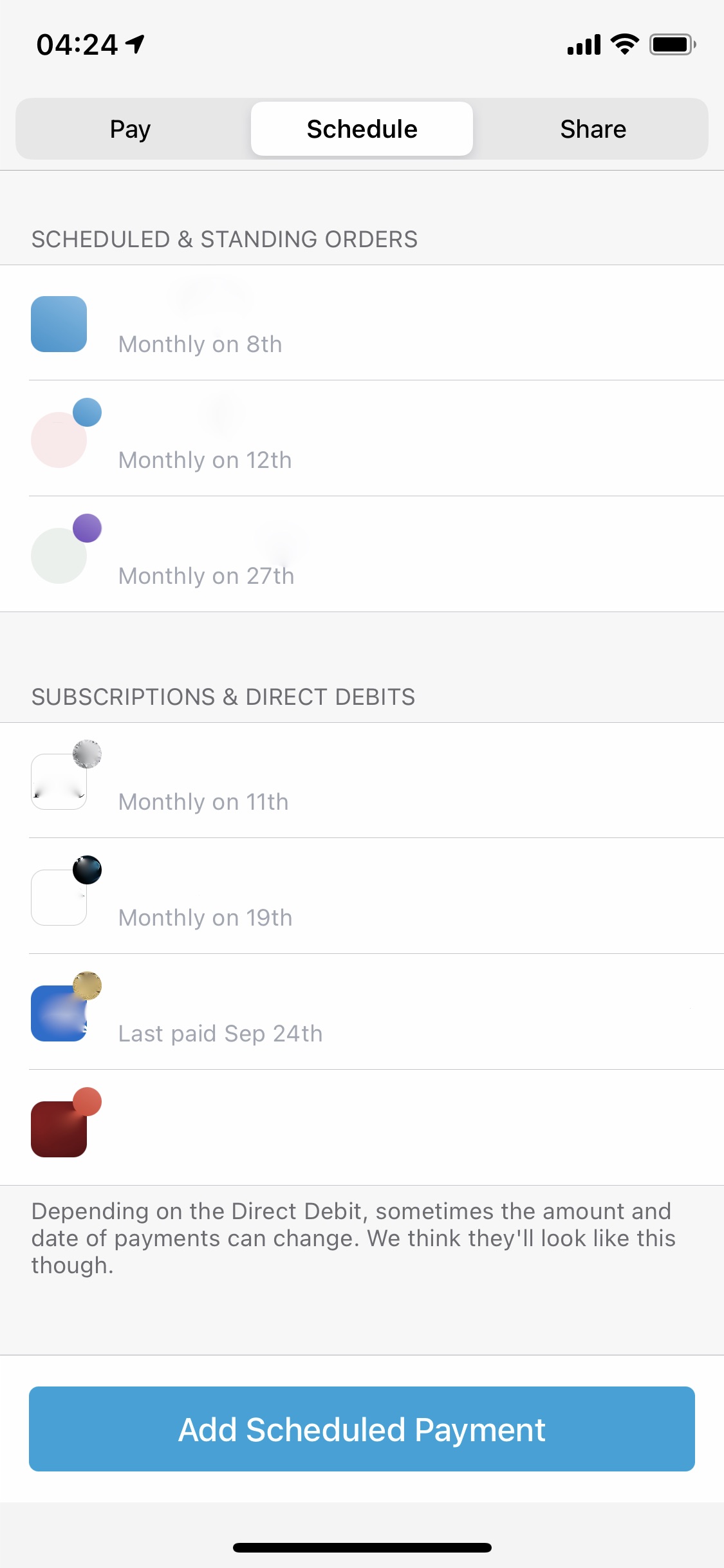Tap Add Scheduled Payment
The width and height of the screenshot is (724, 1568).
(362, 1429)
